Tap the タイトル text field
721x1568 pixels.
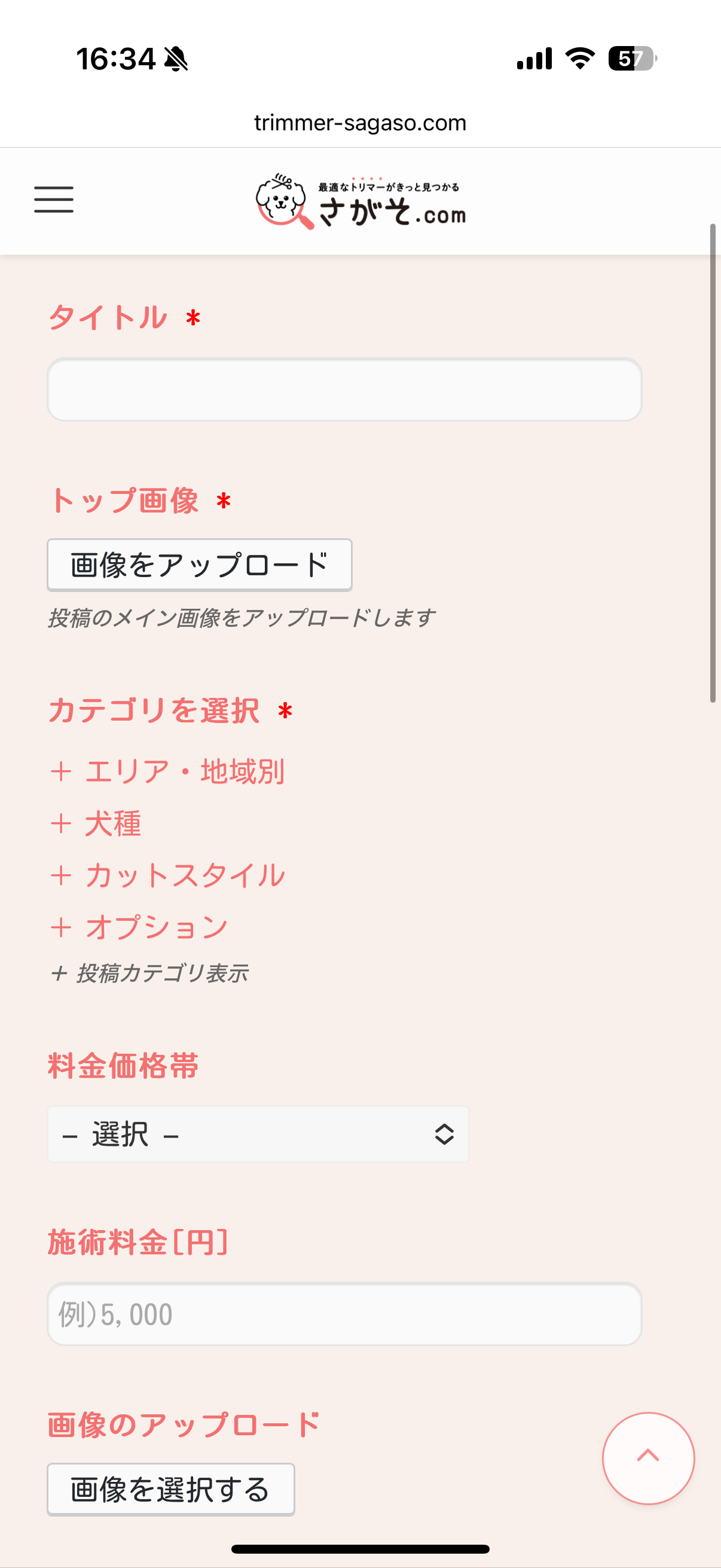[344, 389]
